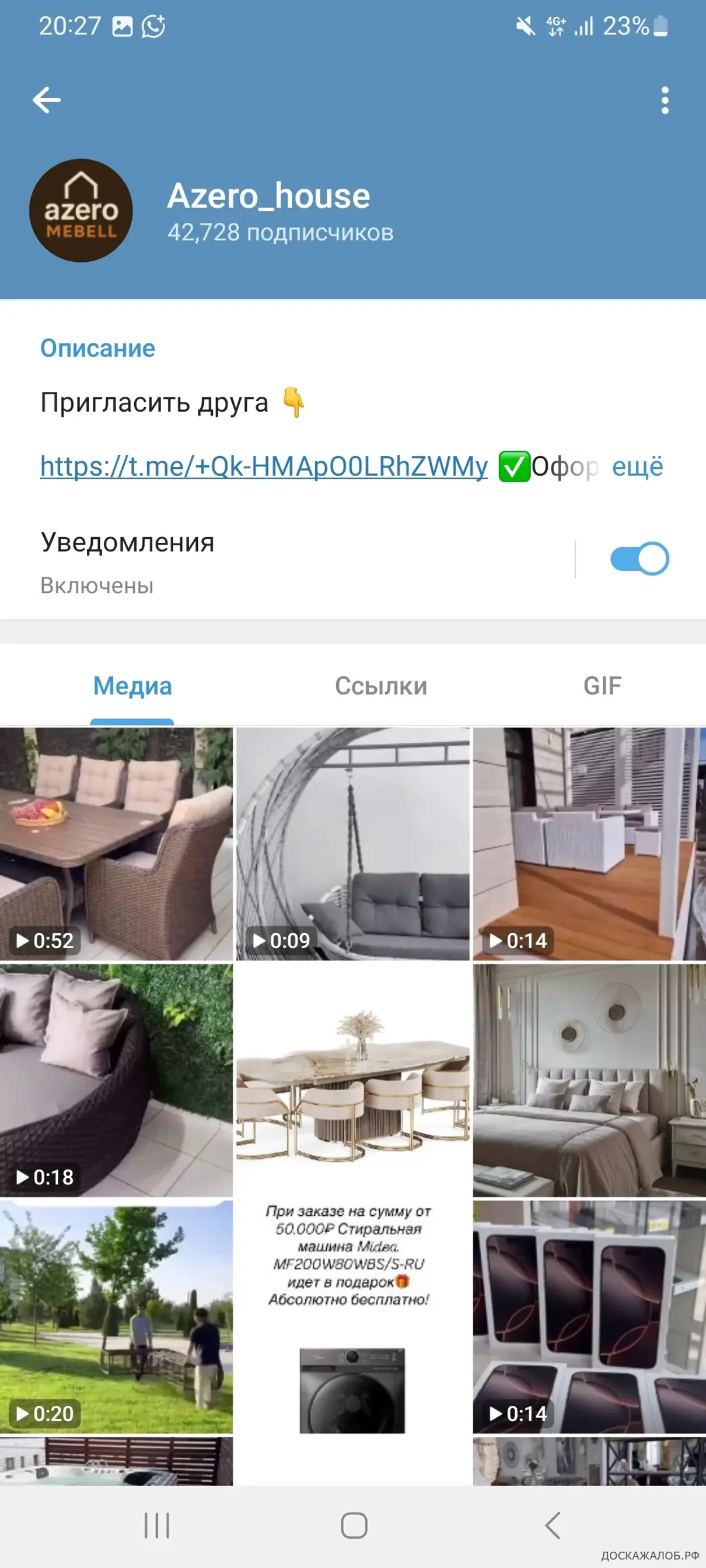Image resolution: width=706 pixels, height=1568 pixels.
Task: Expand description with "ещё"
Action: point(637,467)
